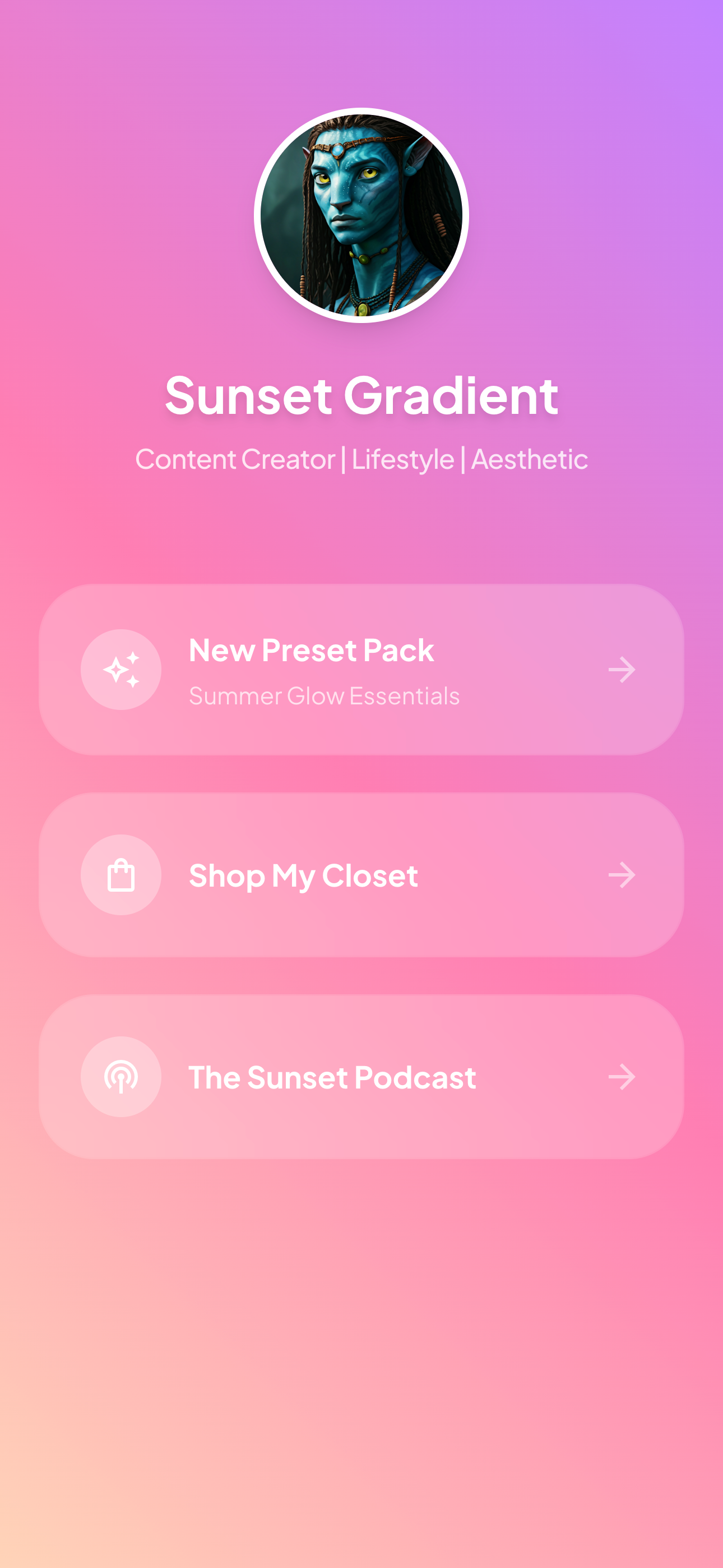
Task: Click the arrow on New Preset Pack card
Action: coord(622,670)
